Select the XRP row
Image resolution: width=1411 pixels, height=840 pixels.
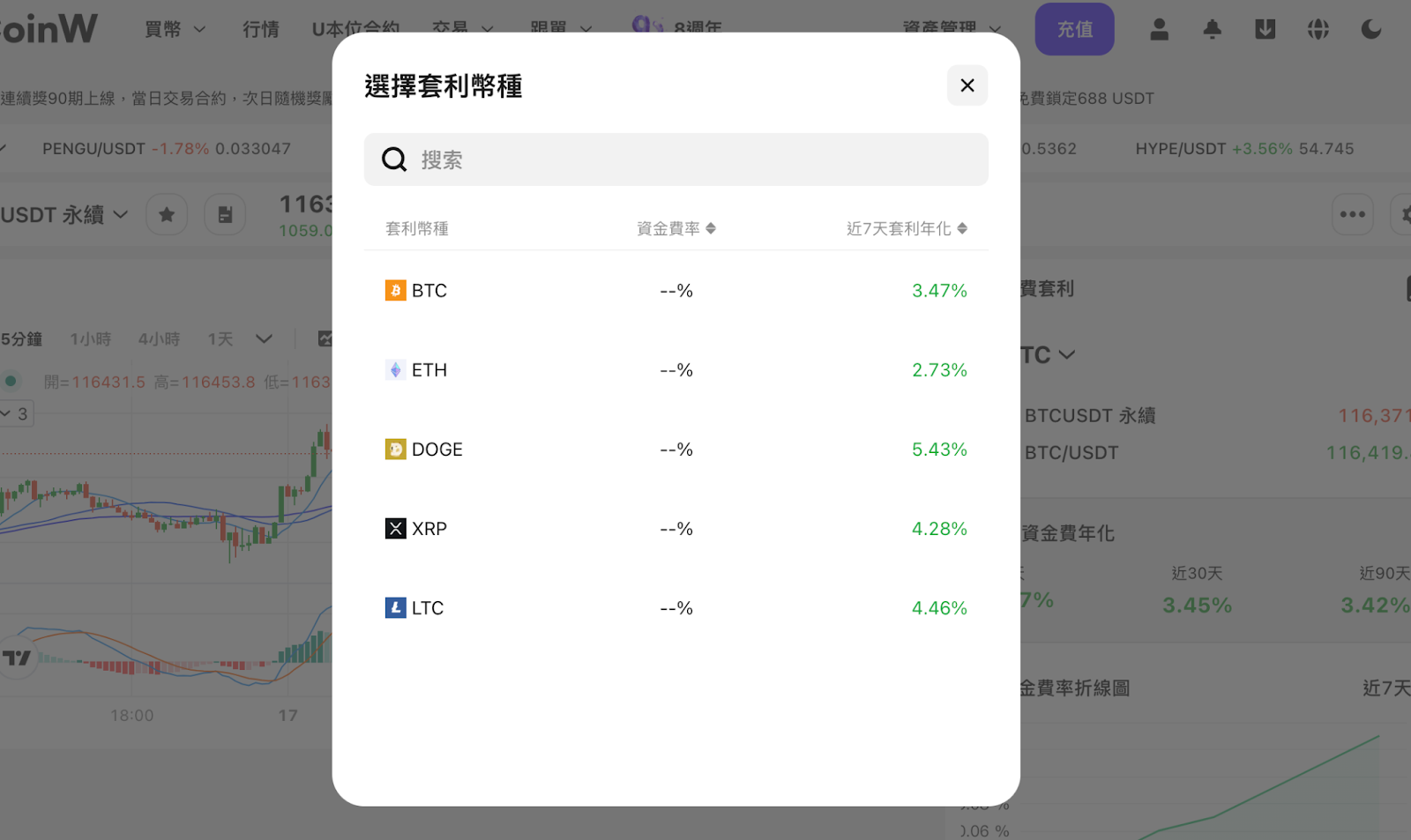(676, 529)
